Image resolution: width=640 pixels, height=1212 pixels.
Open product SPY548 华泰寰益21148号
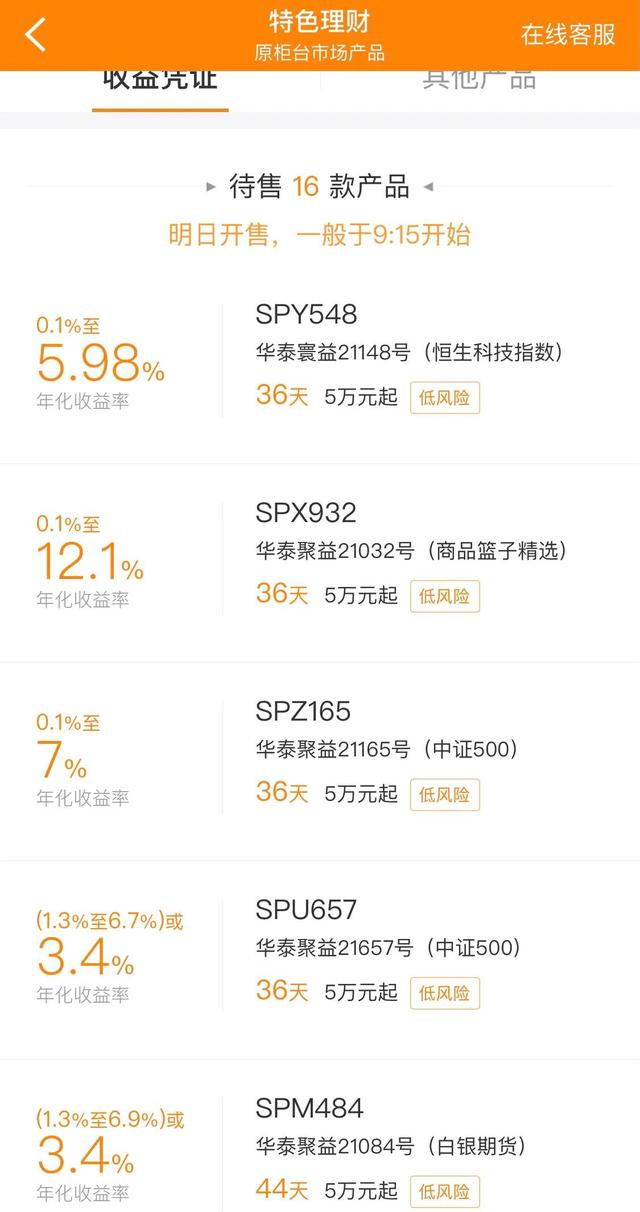click(320, 364)
